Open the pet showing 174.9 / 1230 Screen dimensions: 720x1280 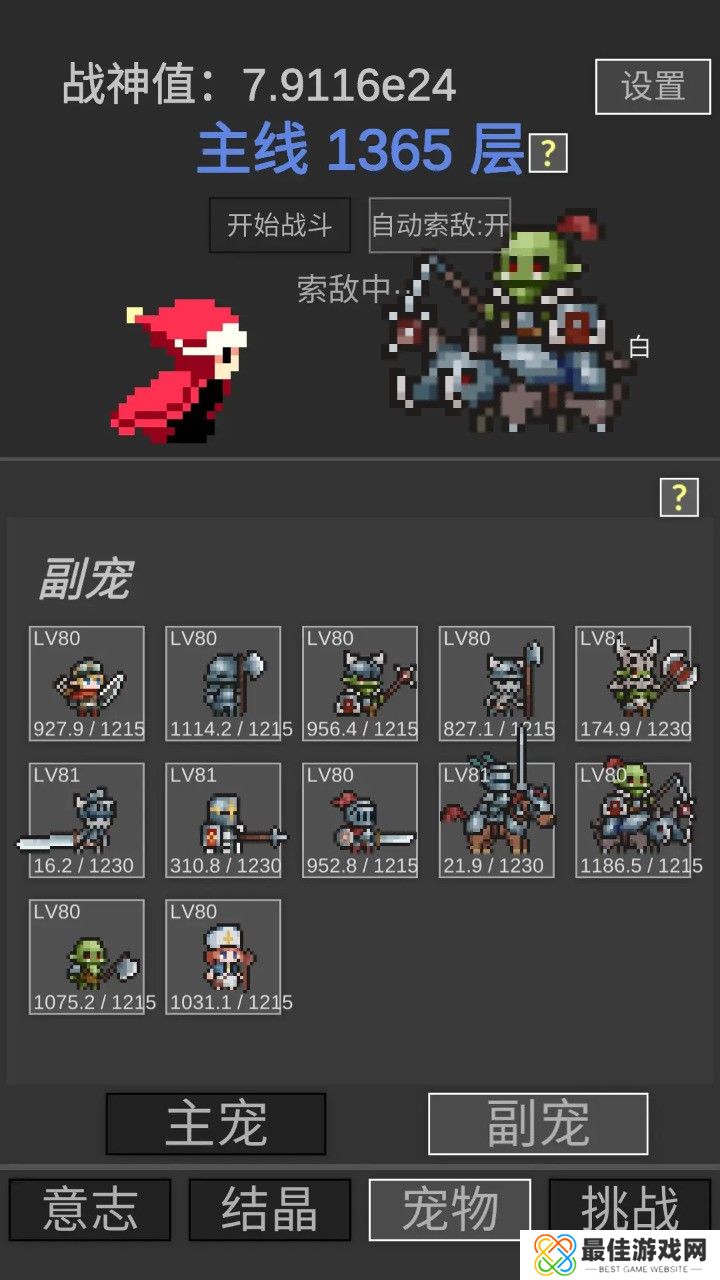coord(633,683)
